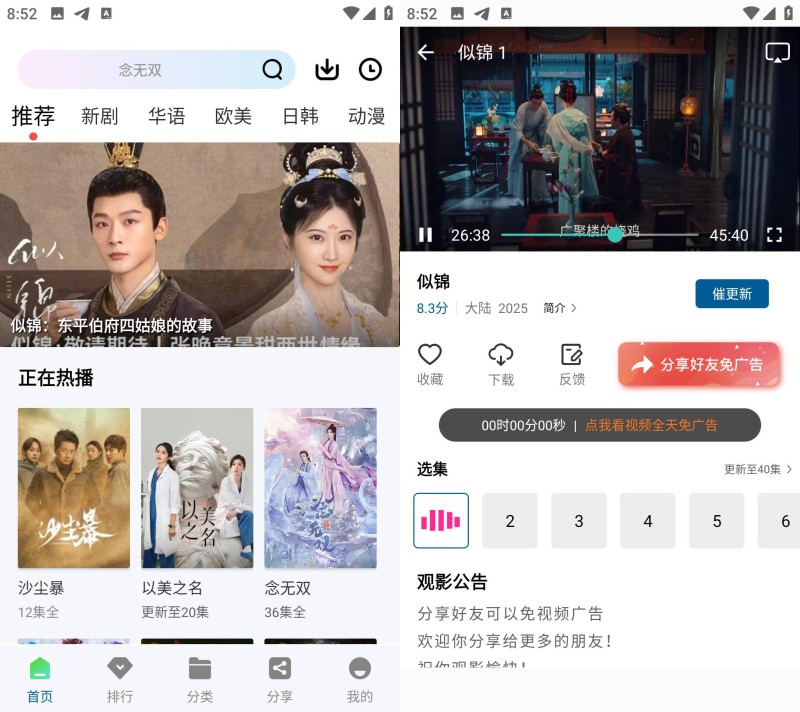Select episode 3 in 选集
Image resolution: width=800 pixels, height=712 pixels.
(579, 521)
